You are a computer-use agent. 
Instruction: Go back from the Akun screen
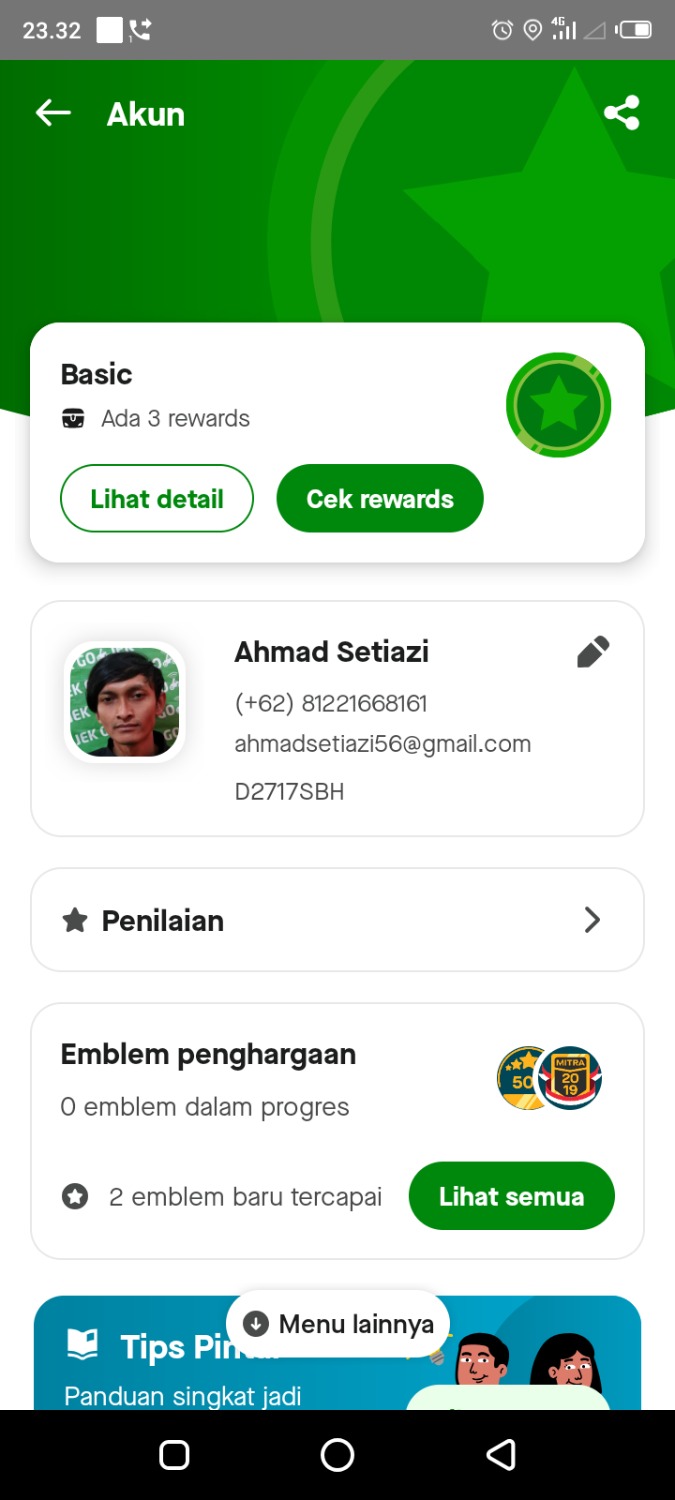tap(54, 113)
